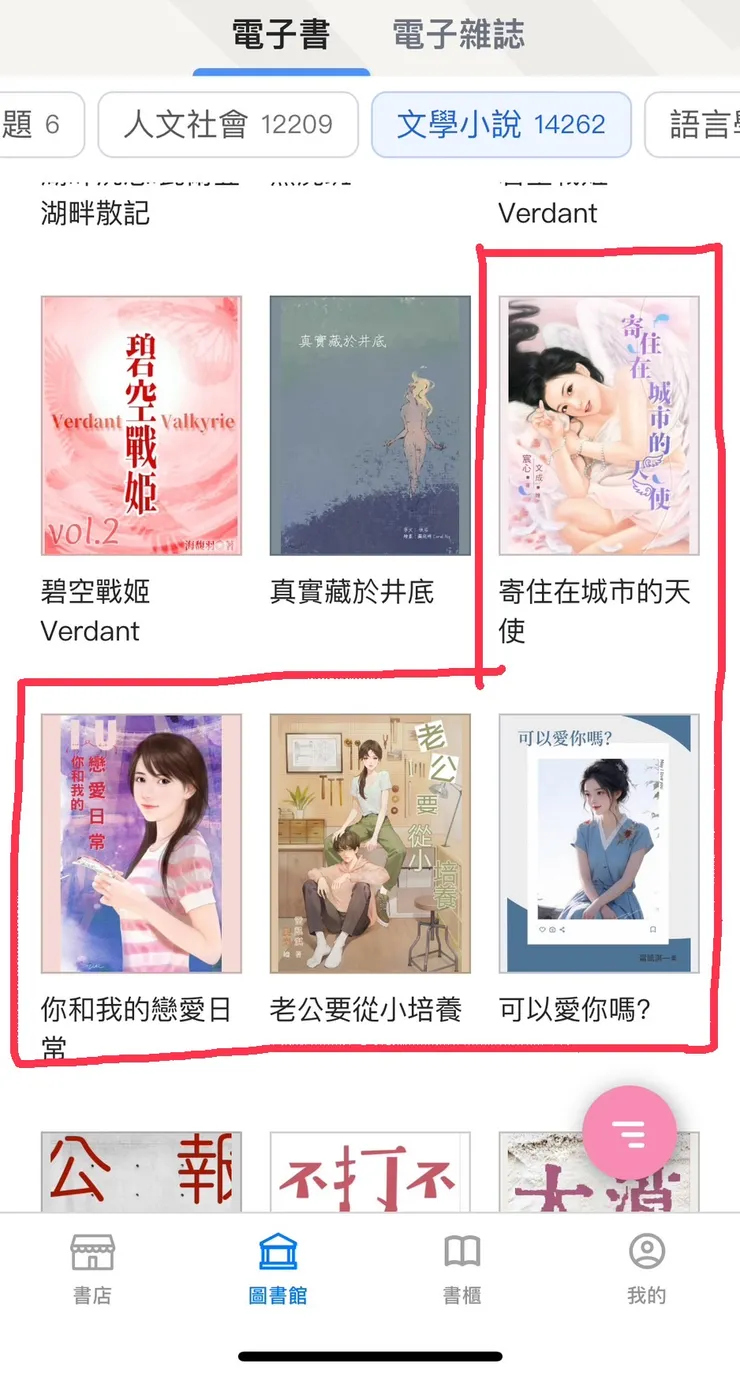Tap the share icon on 可以愛你嗎 cover
Viewport: 740px width, 1377px height.
[x=562, y=929]
